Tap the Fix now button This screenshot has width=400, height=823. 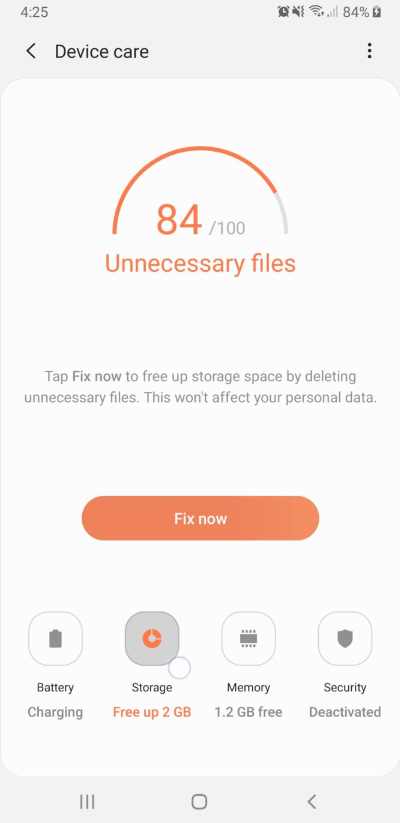(200, 518)
